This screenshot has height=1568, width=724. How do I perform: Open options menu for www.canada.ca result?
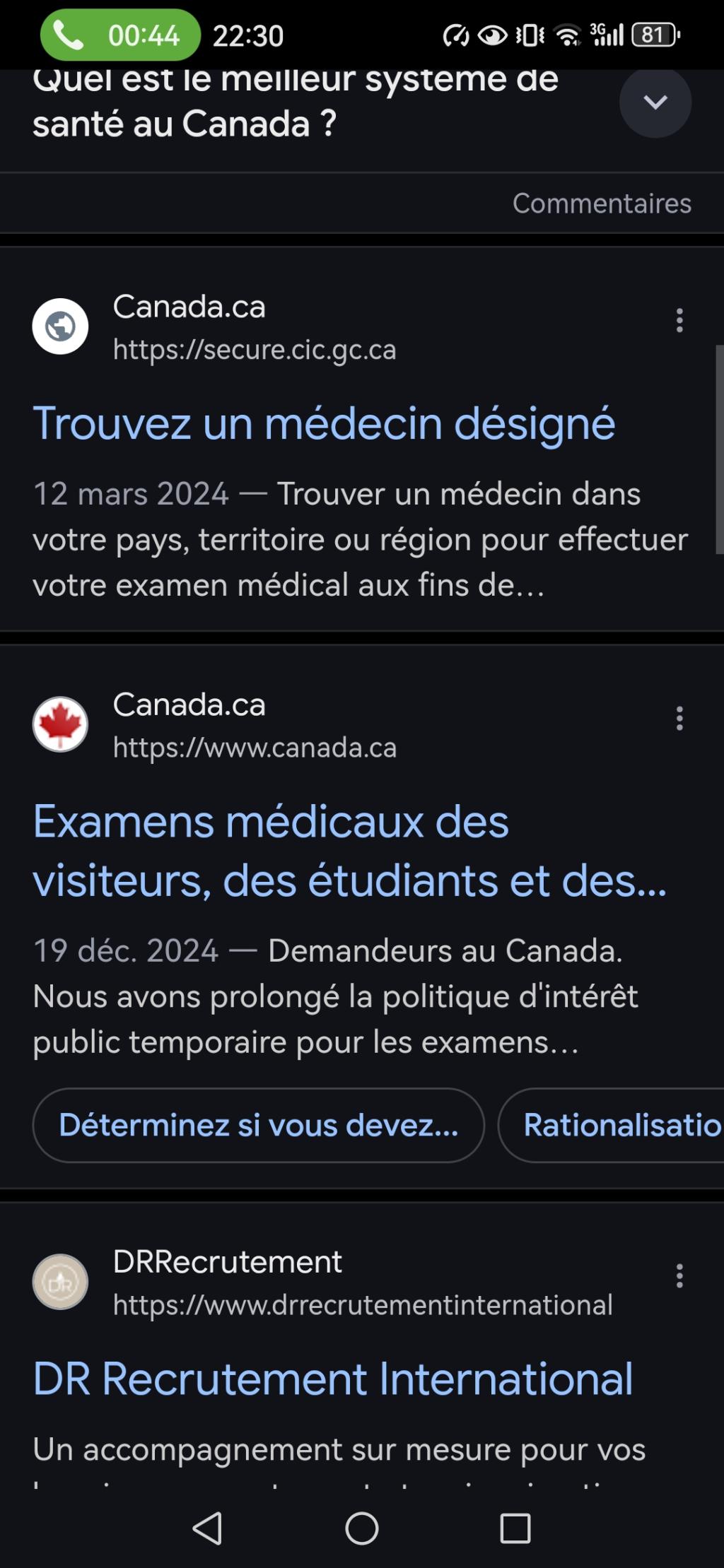pos(679,719)
